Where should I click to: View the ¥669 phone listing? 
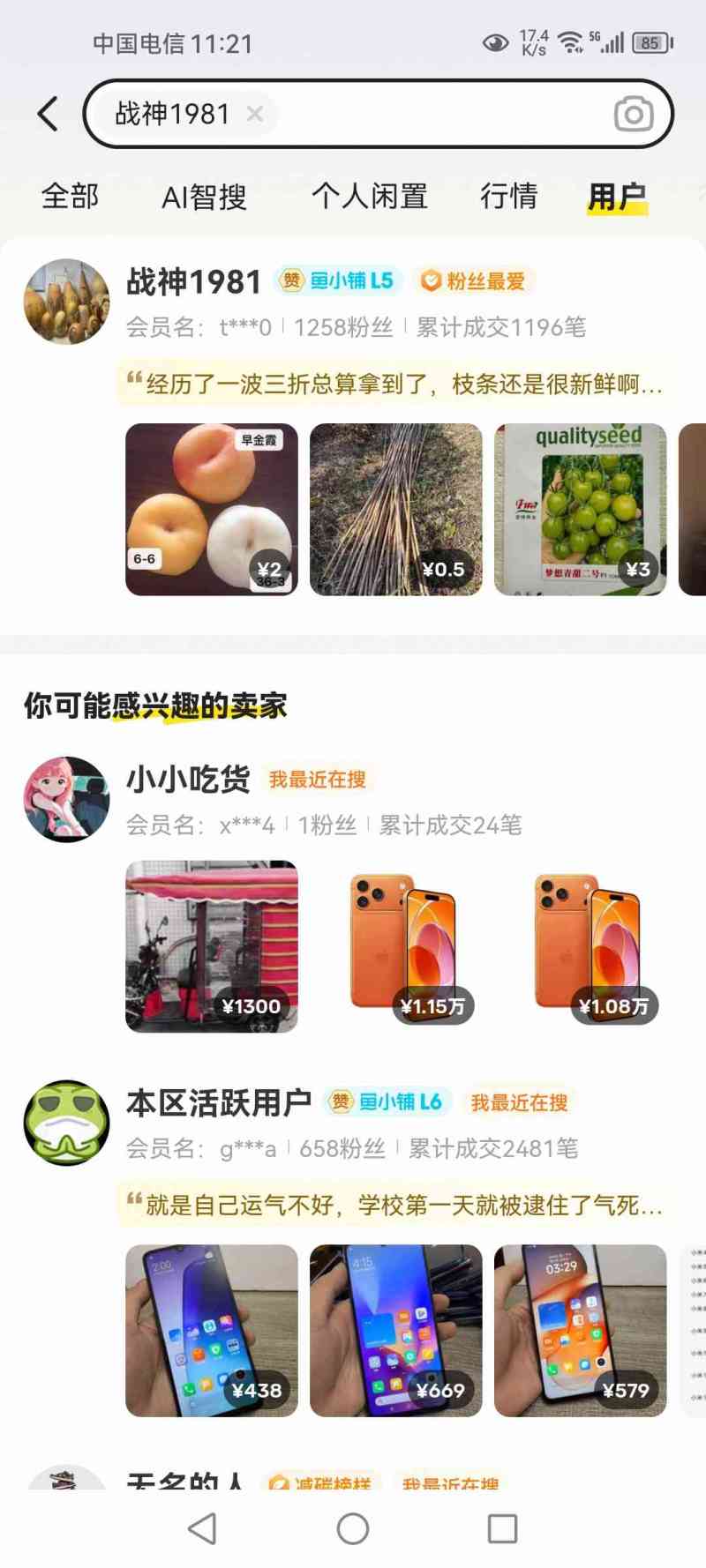click(396, 1330)
